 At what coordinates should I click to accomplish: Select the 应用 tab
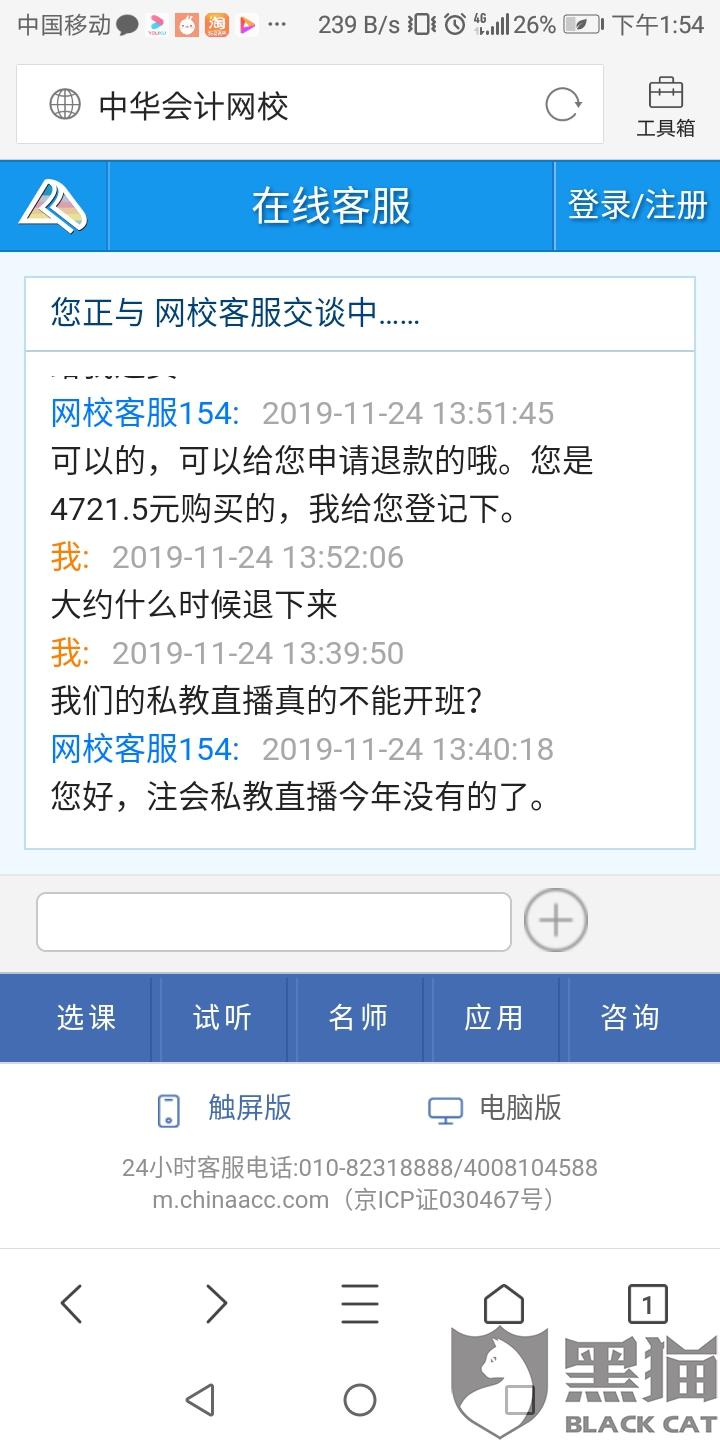494,1018
